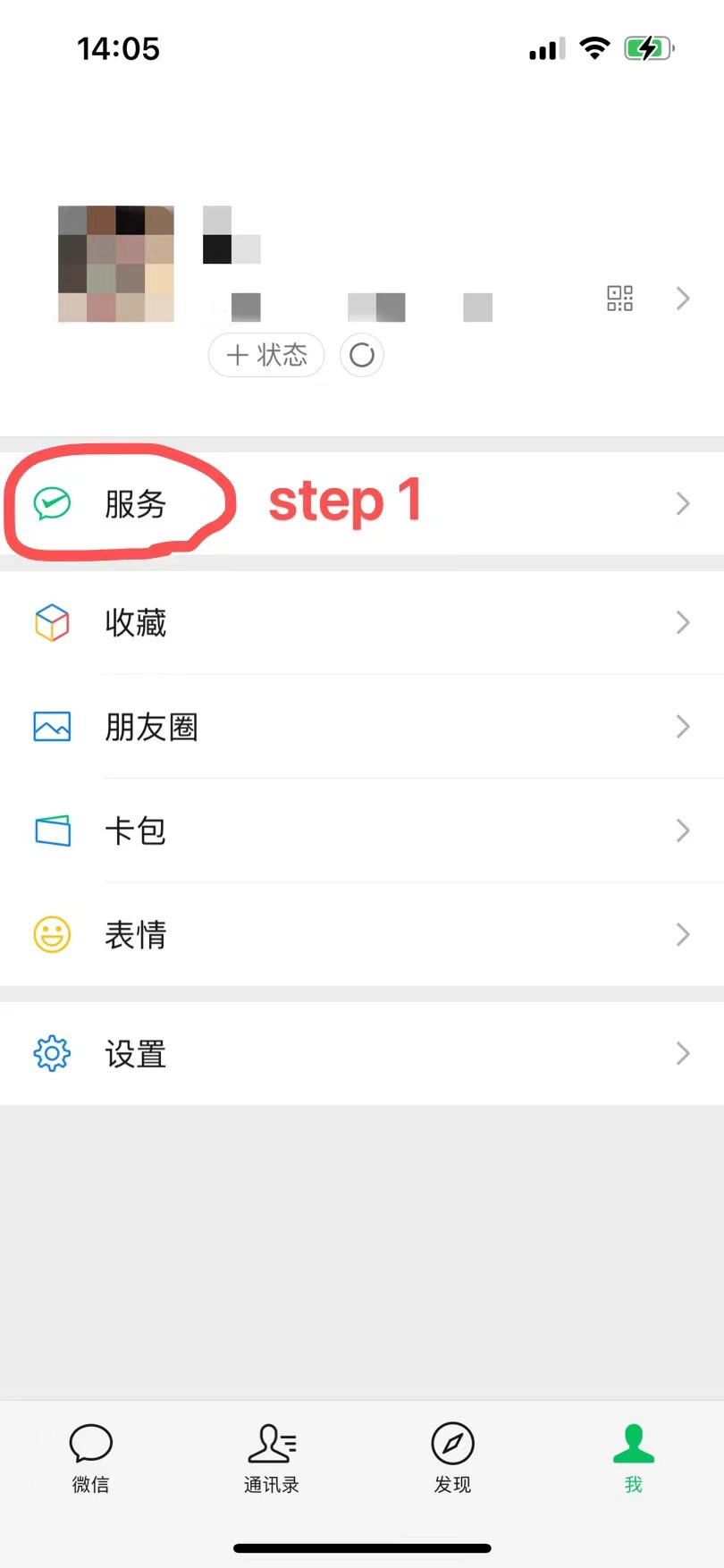Open 卡包 card wallet
The height and width of the screenshot is (1568, 724).
[362, 830]
